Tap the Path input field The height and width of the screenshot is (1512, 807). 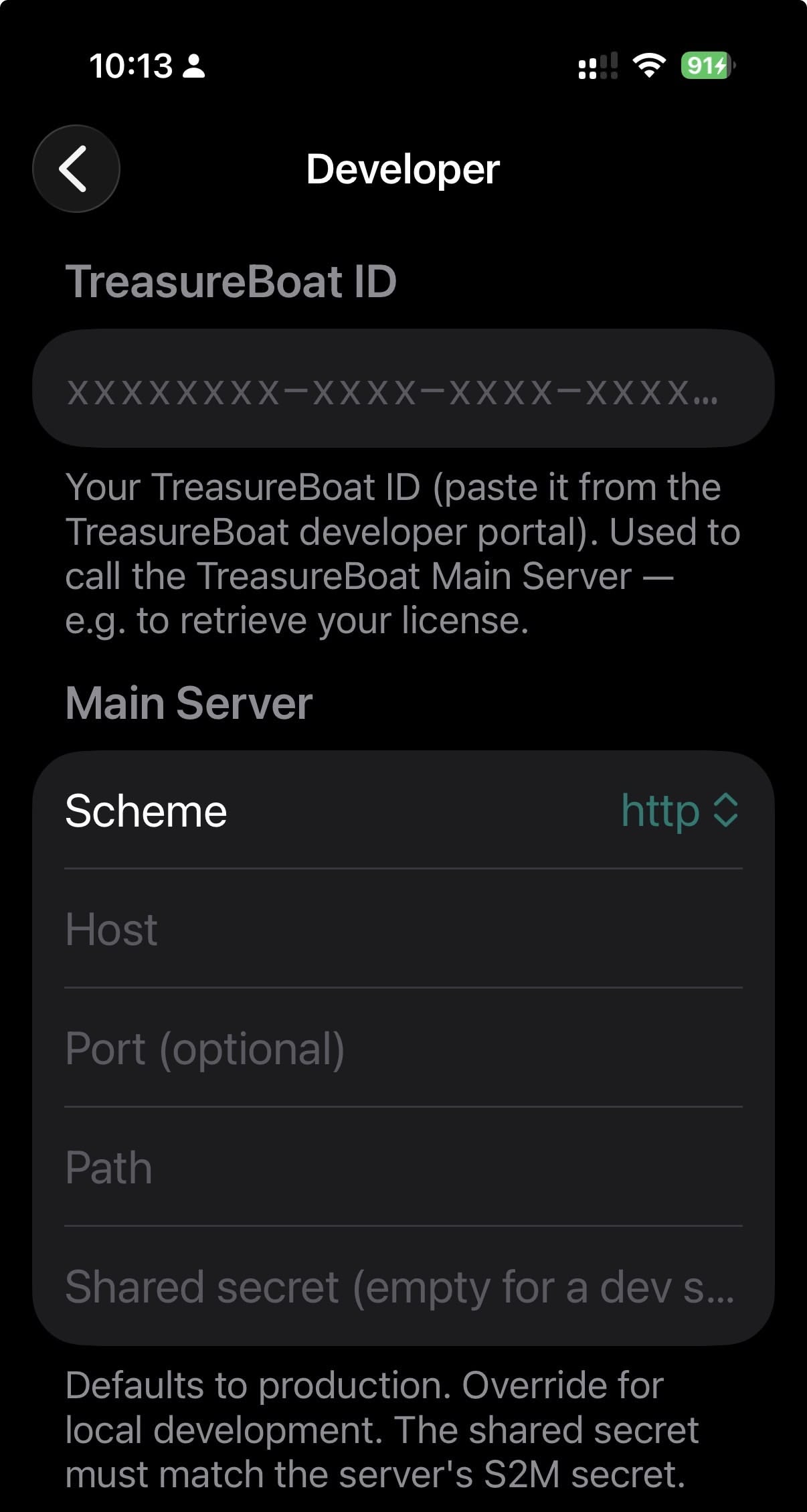pos(403,1167)
